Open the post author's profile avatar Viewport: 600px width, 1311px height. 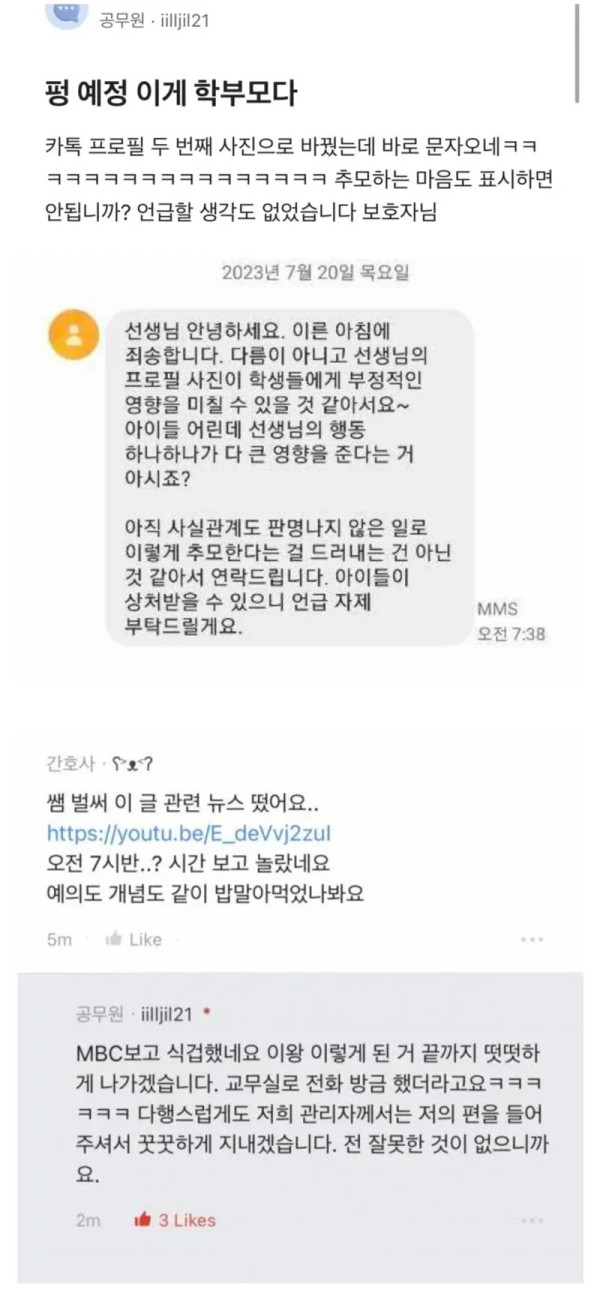(x=67, y=14)
